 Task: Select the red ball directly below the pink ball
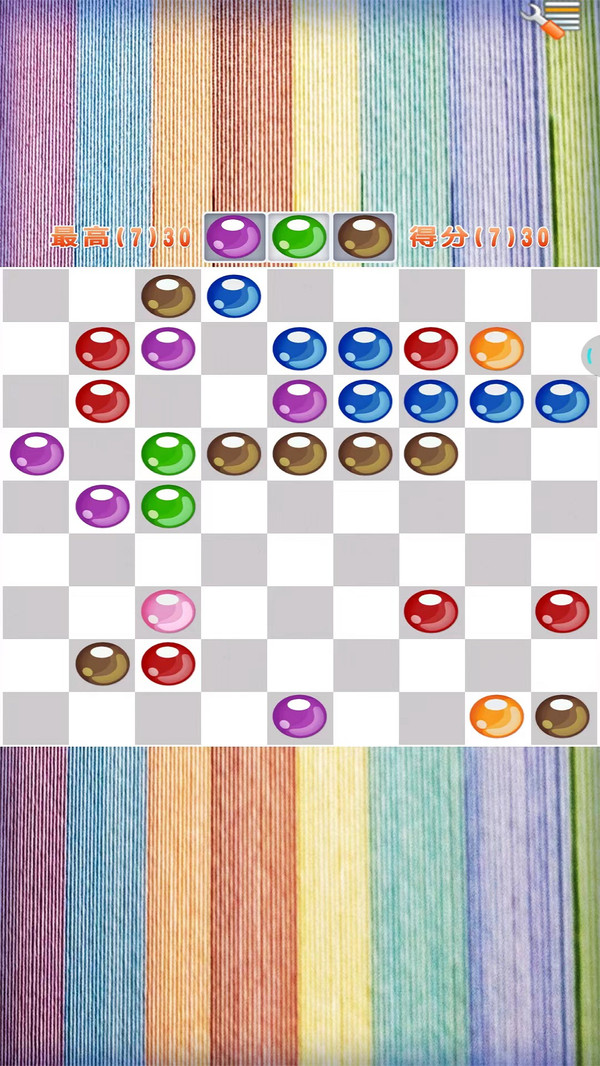pyautogui.click(x=168, y=664)
